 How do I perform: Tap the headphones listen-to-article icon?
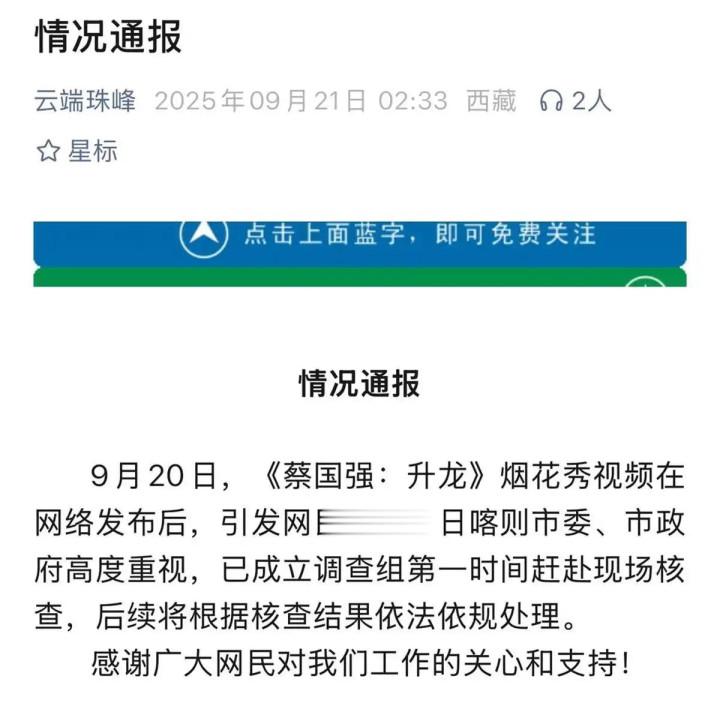click(550, 101)
